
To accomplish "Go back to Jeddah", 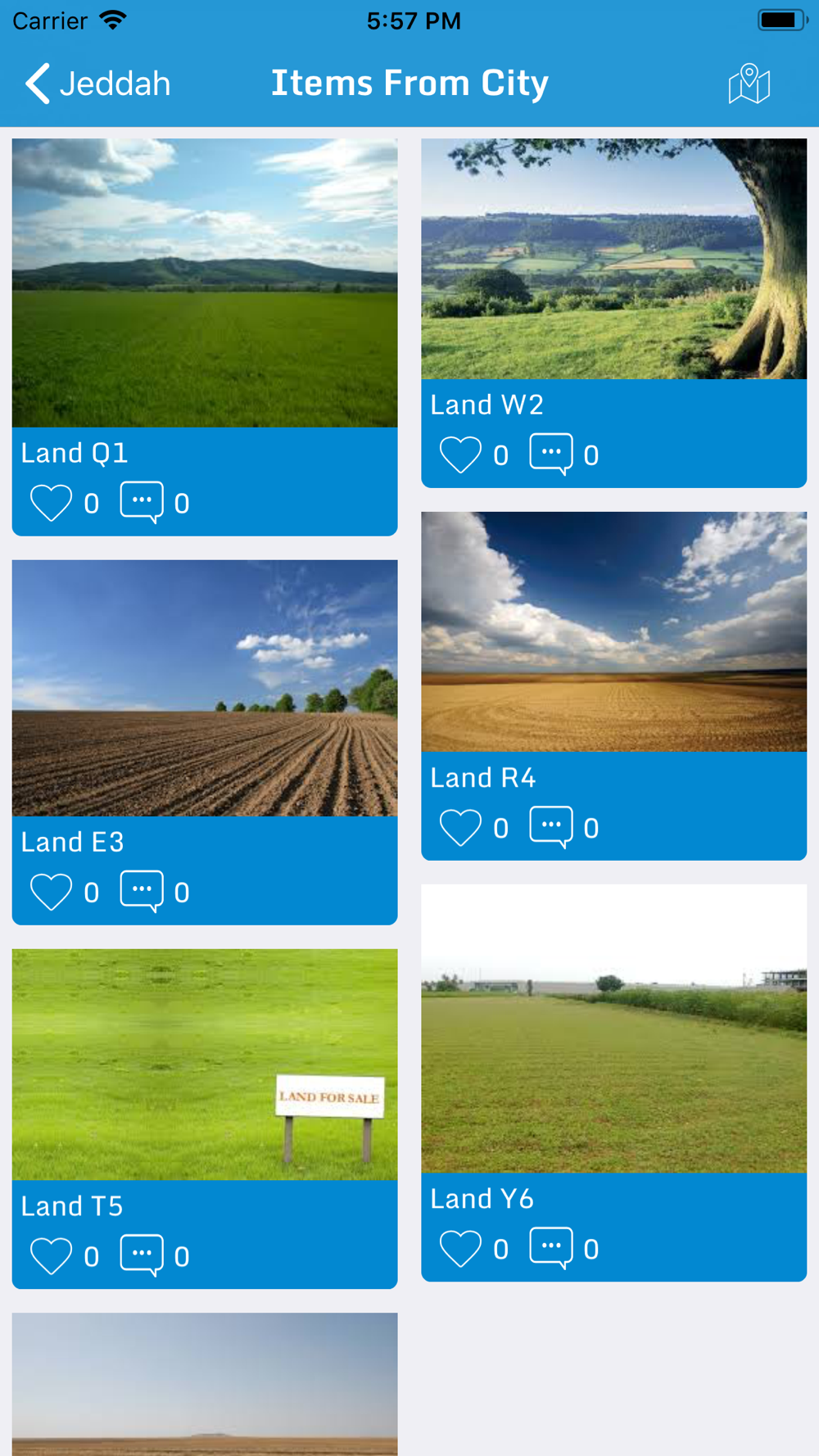I will (97, 84).
